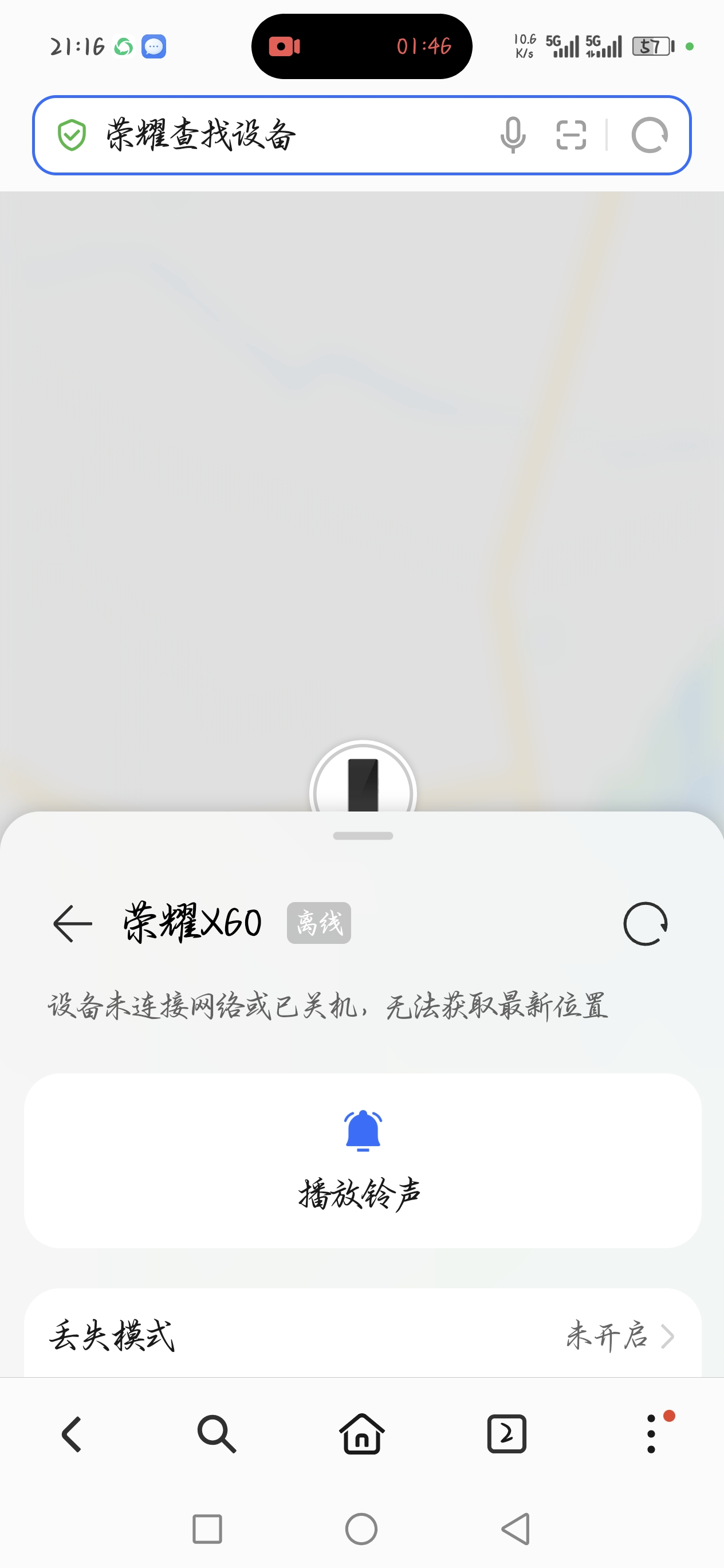
Task: Tap 播放铃声 to ring the device
Action: (362, 1159)
